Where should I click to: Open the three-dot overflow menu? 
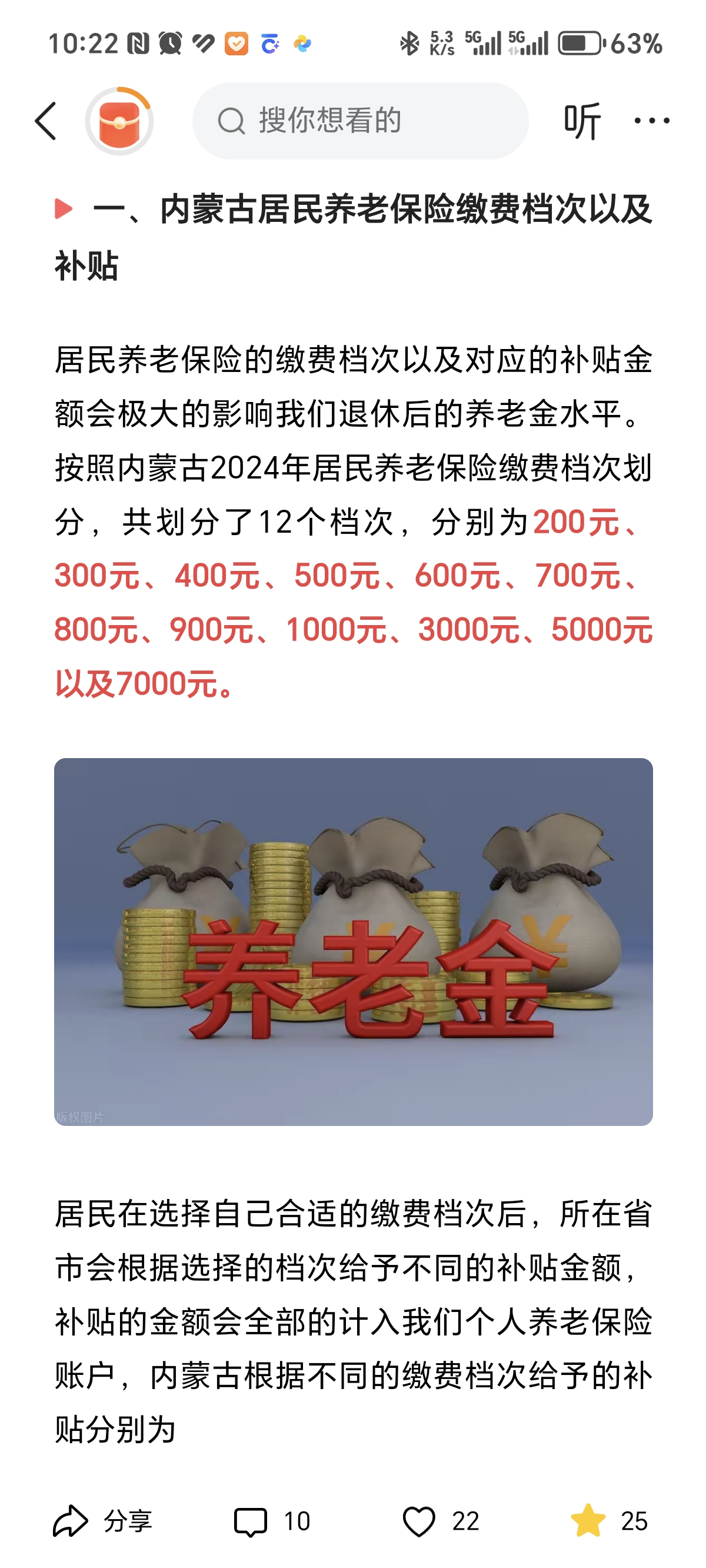pos(651,121)
